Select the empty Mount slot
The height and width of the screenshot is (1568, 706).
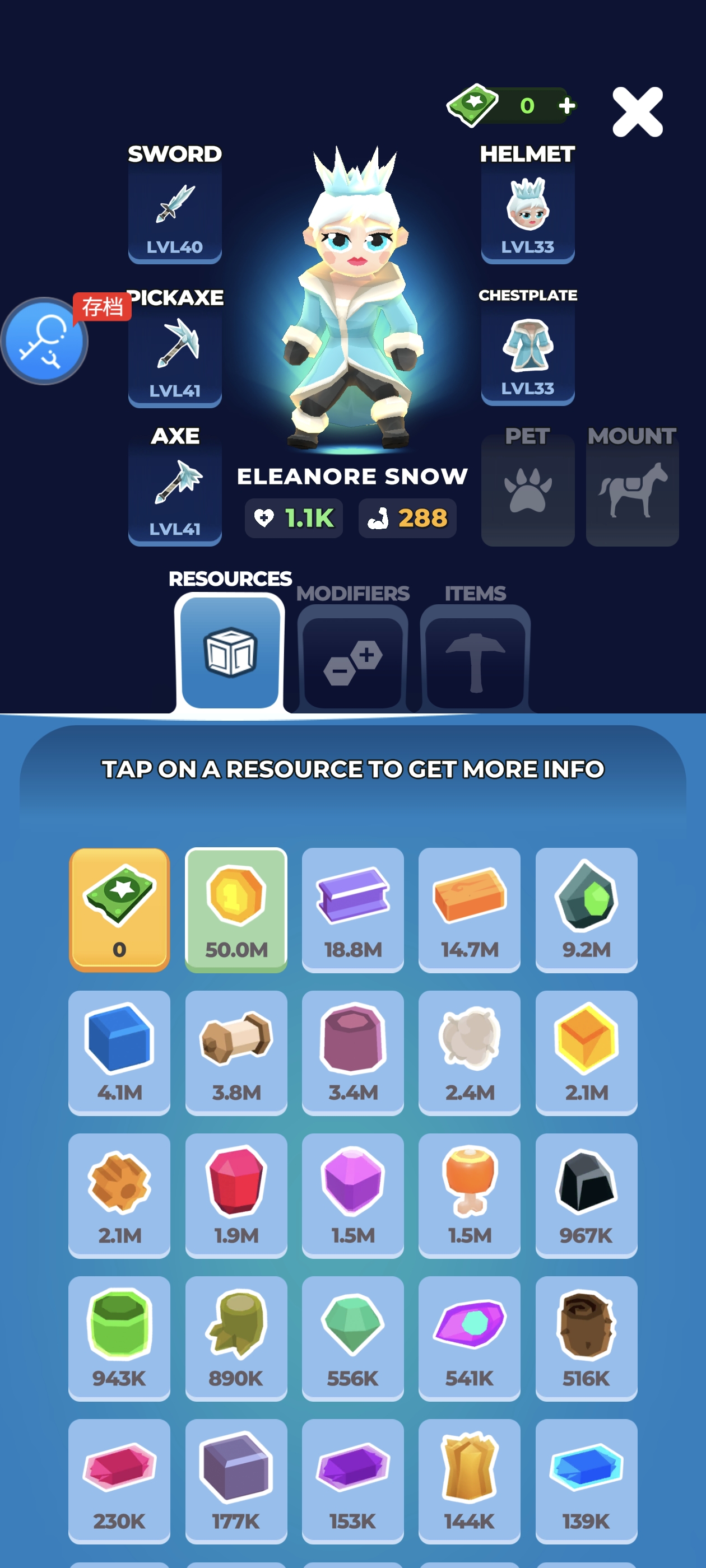[631, 491]
